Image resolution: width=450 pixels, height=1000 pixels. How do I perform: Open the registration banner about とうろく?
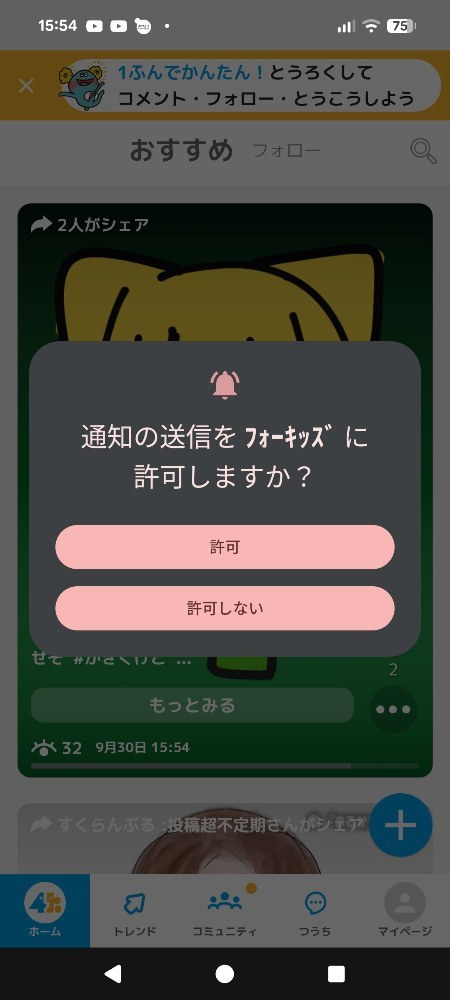tap(250, 85)
